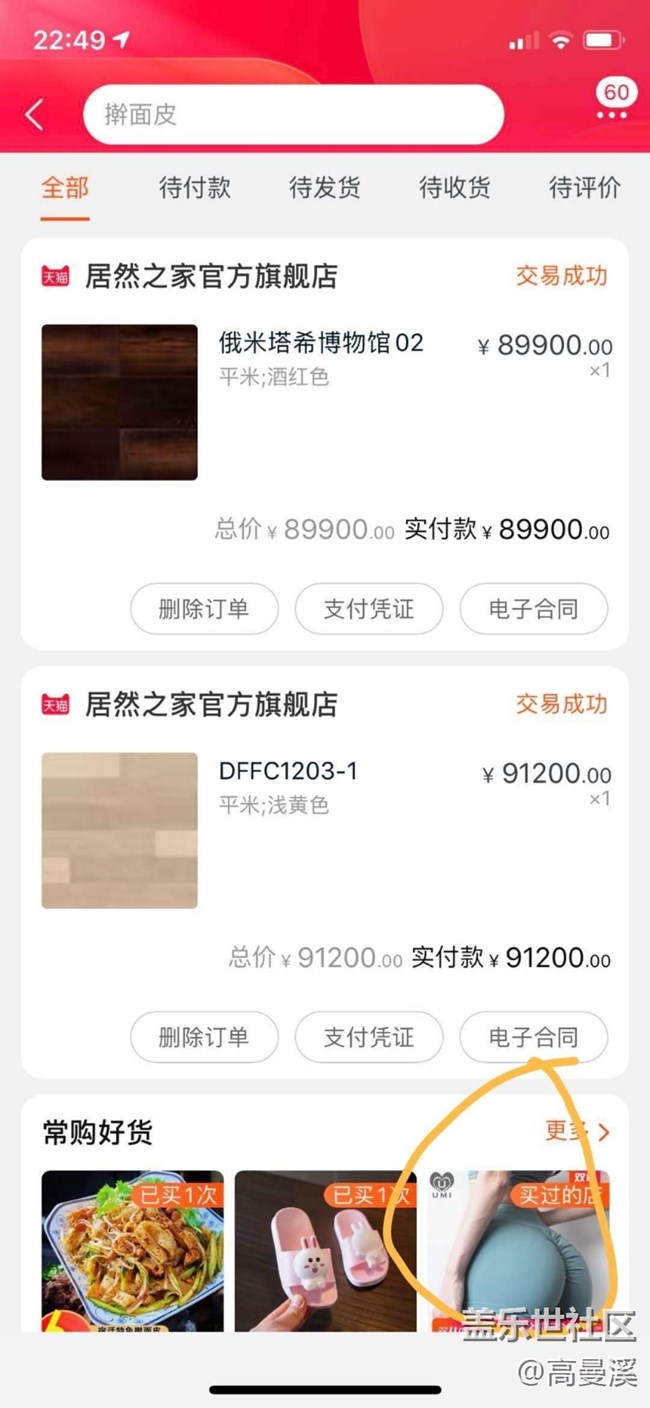Delete the 俄米塔希博物馆 02 order

(x=204, y=609)
